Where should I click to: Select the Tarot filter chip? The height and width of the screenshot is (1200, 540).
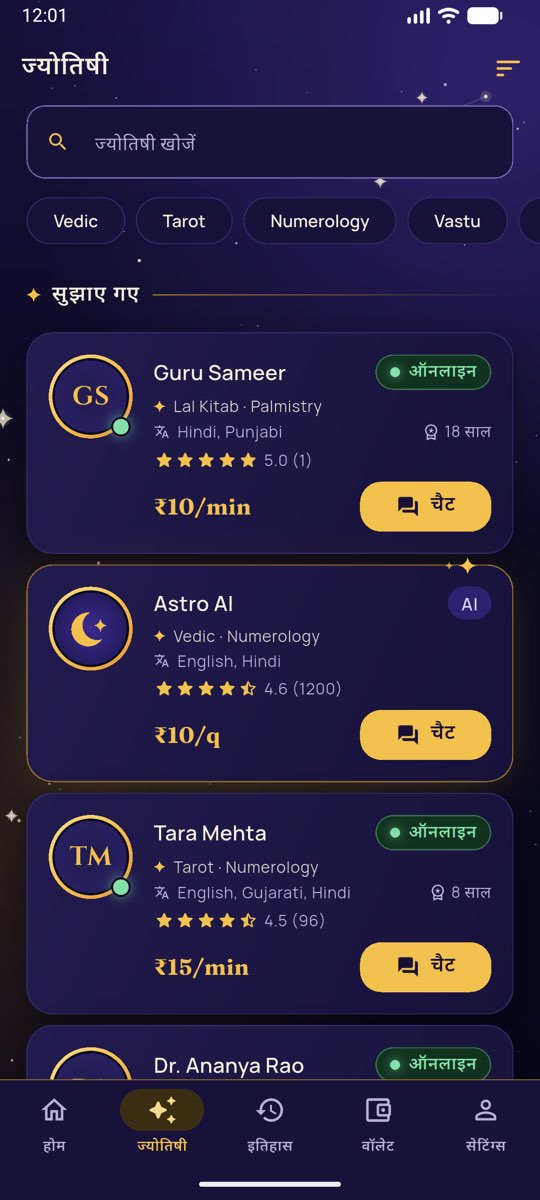coord(184,221)
